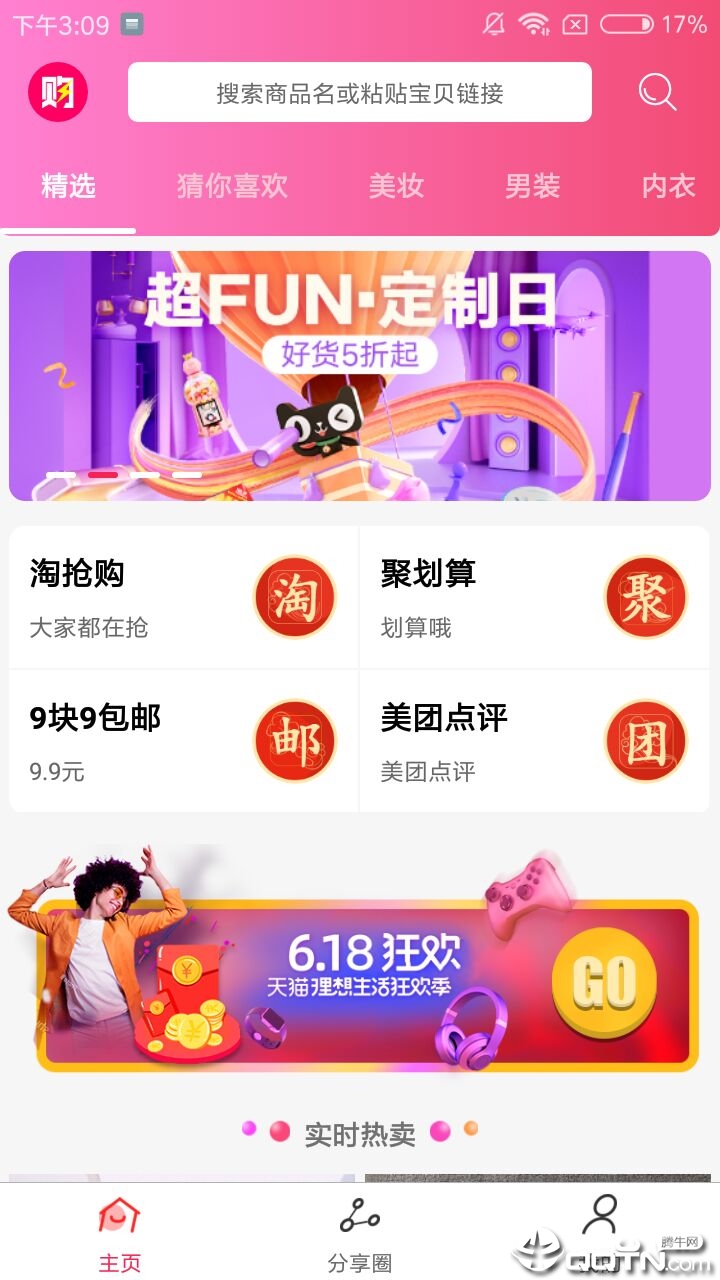Switch to the 猜你喜欢 tab
The image size is (720, 1280).
(232, 186)
